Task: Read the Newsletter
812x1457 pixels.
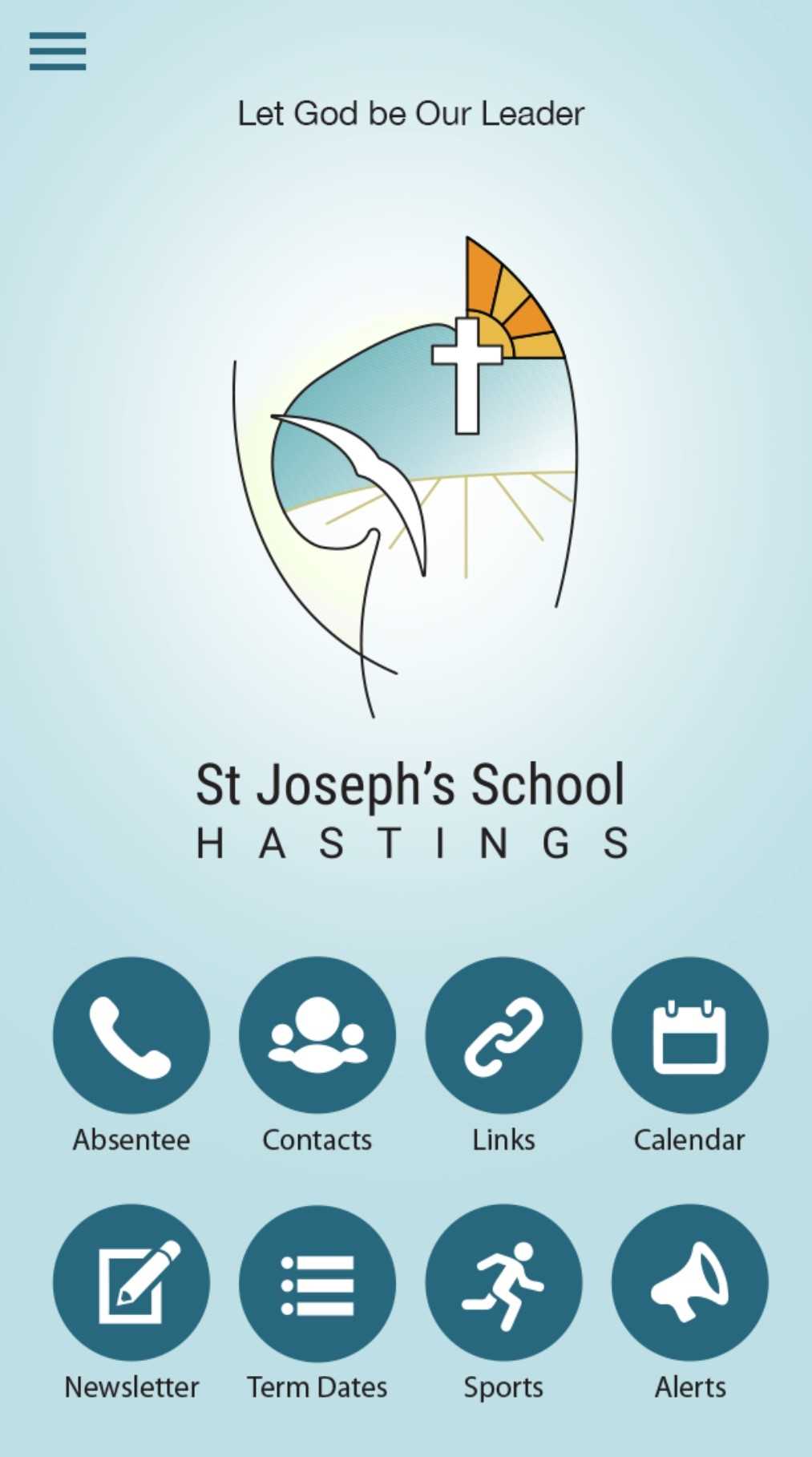Action: click(x=131, y=1282)
